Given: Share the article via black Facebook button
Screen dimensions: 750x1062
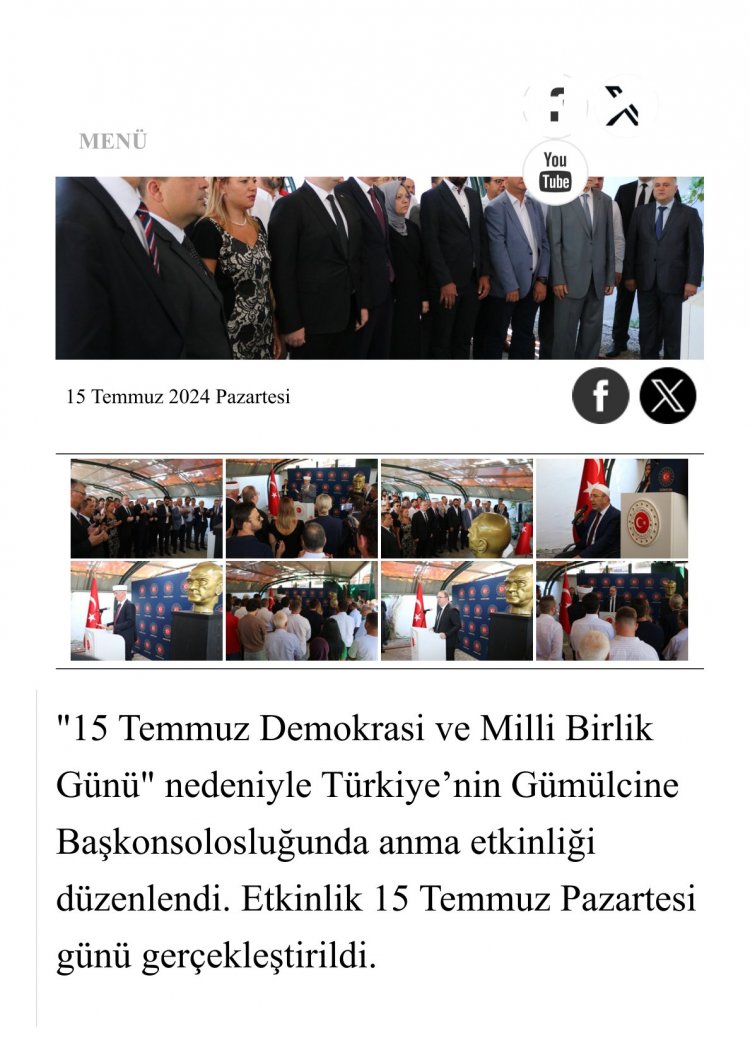Looking at the screenshot, I should [x=600, y=395].
